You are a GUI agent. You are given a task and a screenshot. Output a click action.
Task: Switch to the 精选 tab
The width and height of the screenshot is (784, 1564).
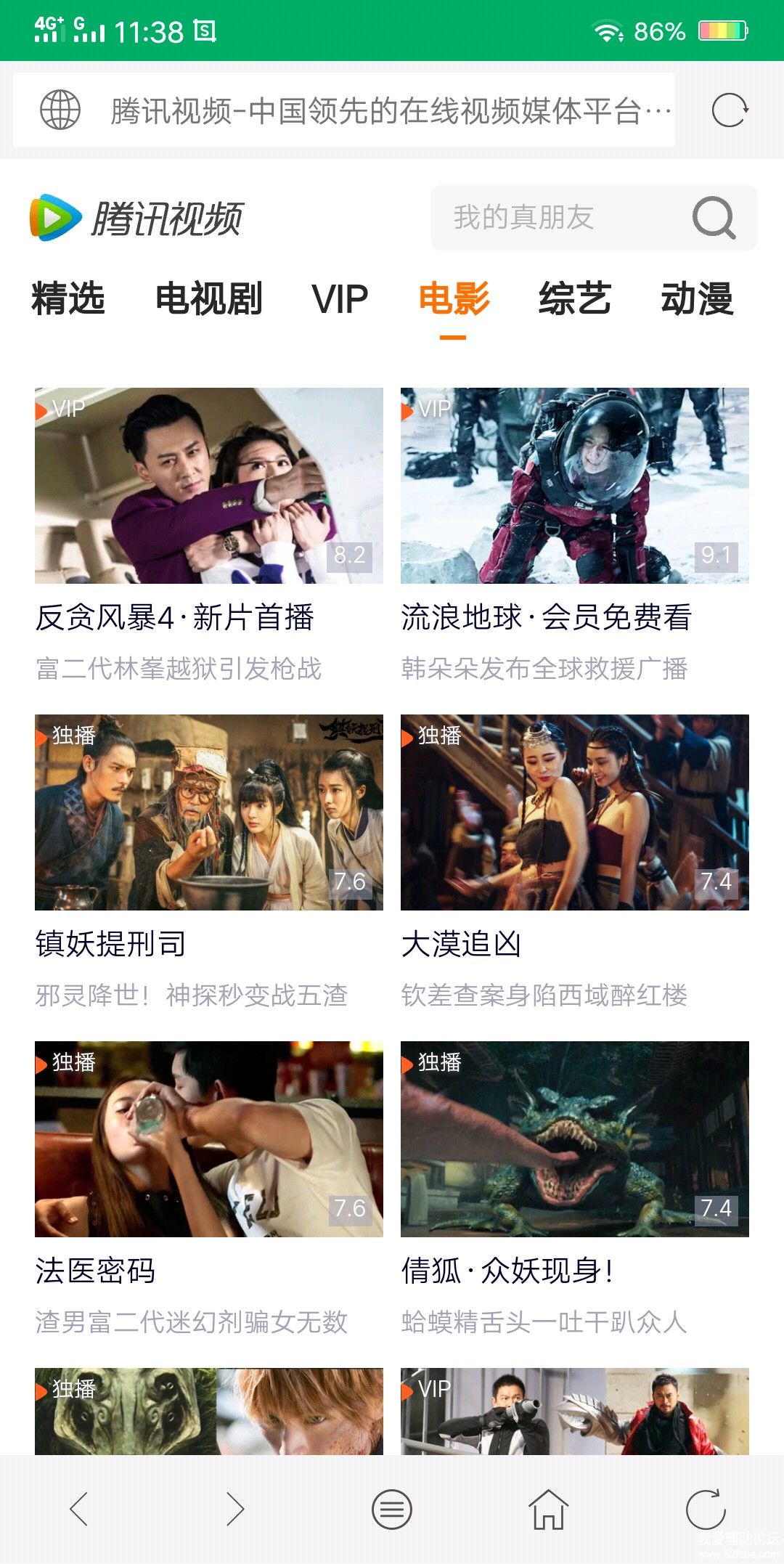pyautogui.click(x=68, y=299)
